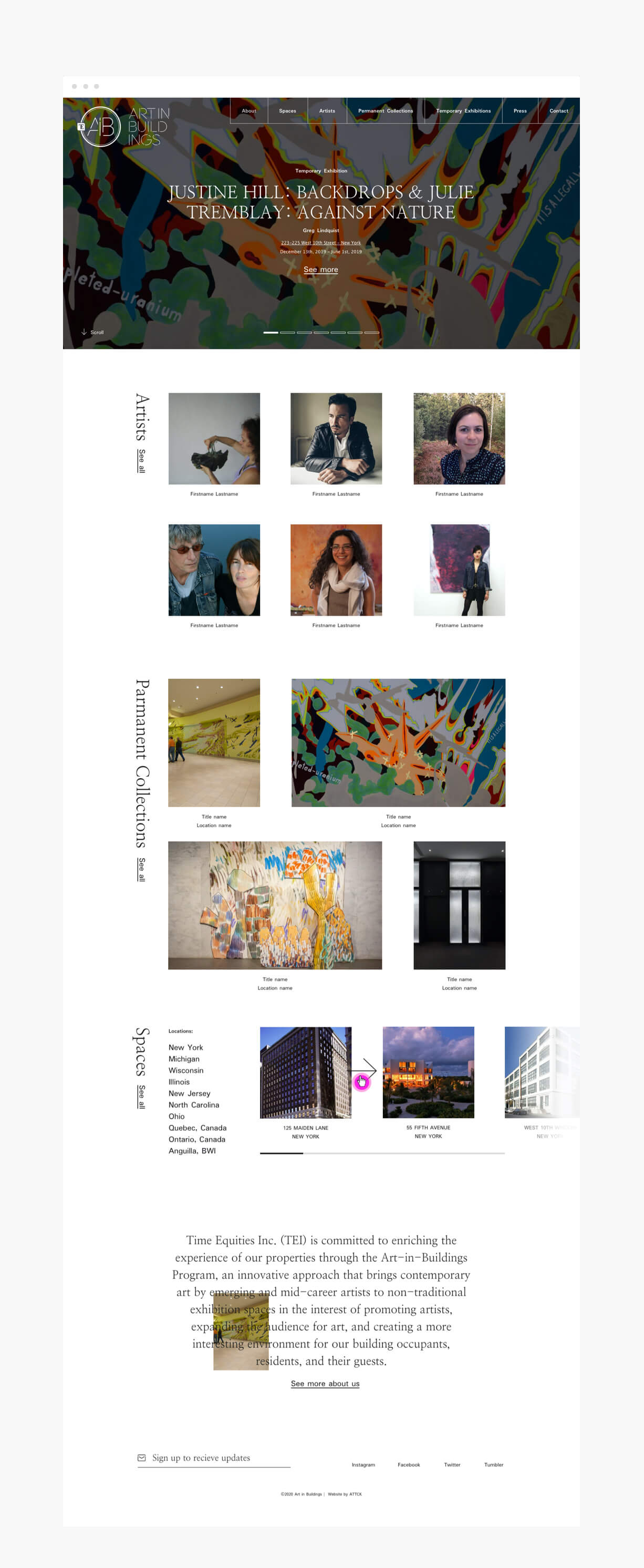Open Permanent Collections in the top nav
The image size is (644, 1568).
tap(386, 111)
